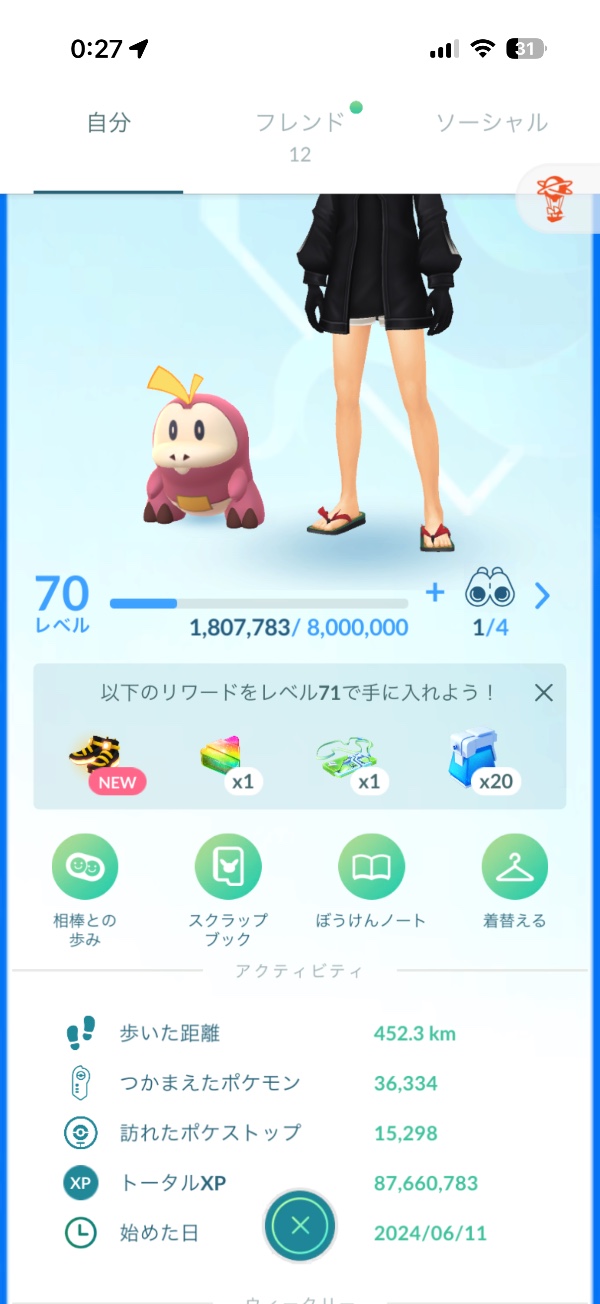
Task: Close the profile with the X button
Action: (300, 1225)
